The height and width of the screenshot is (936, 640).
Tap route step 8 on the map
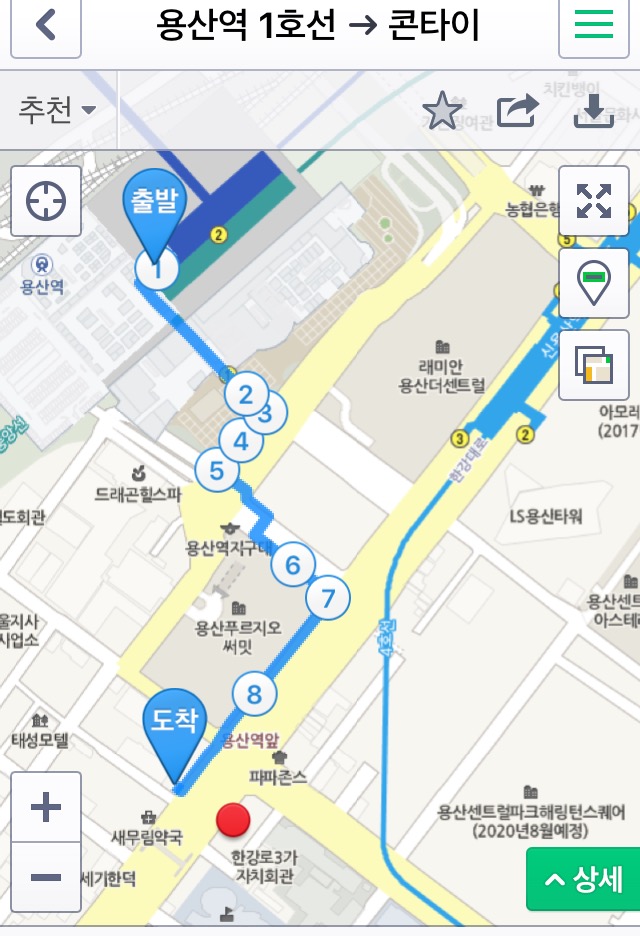coord(254,693)
